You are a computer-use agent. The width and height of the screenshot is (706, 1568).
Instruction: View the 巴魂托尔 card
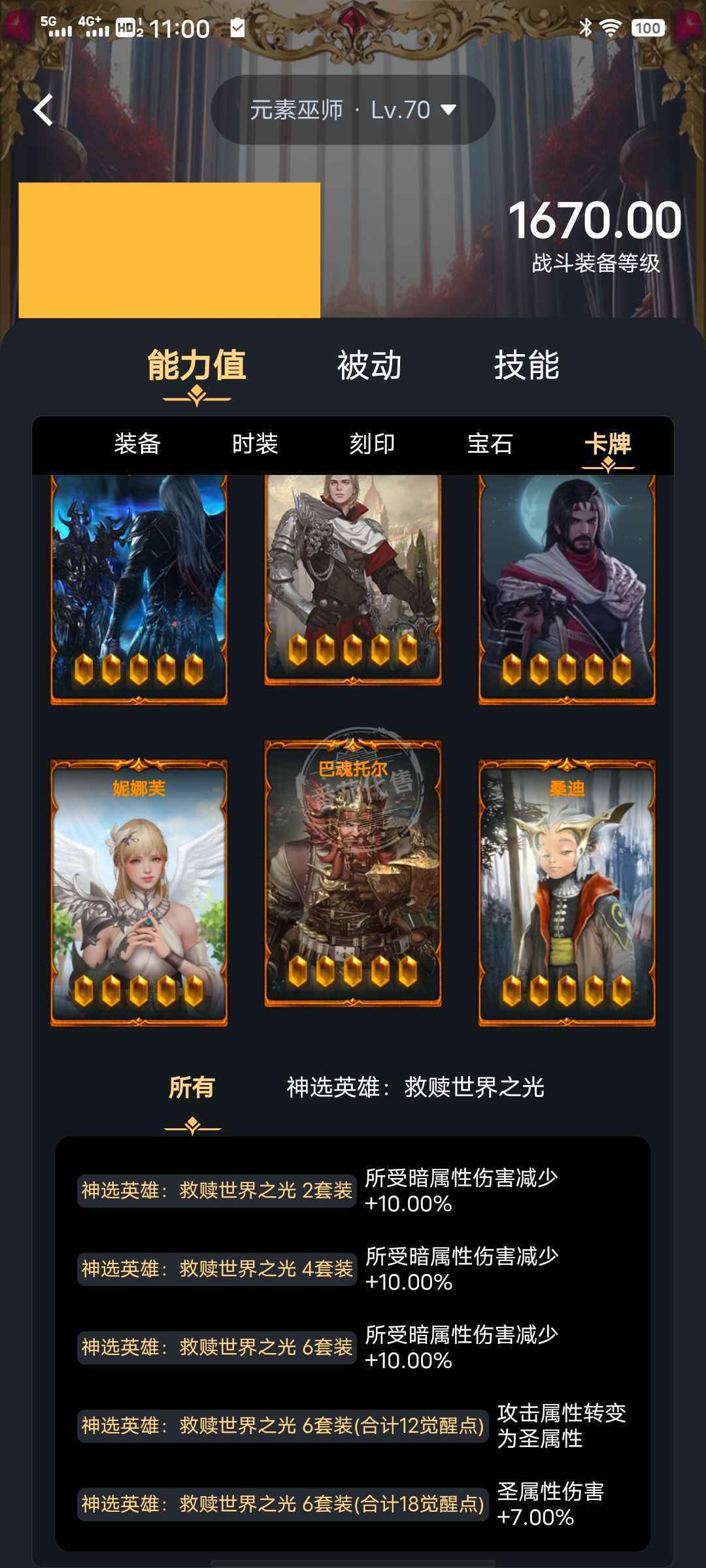coord(353,872)
